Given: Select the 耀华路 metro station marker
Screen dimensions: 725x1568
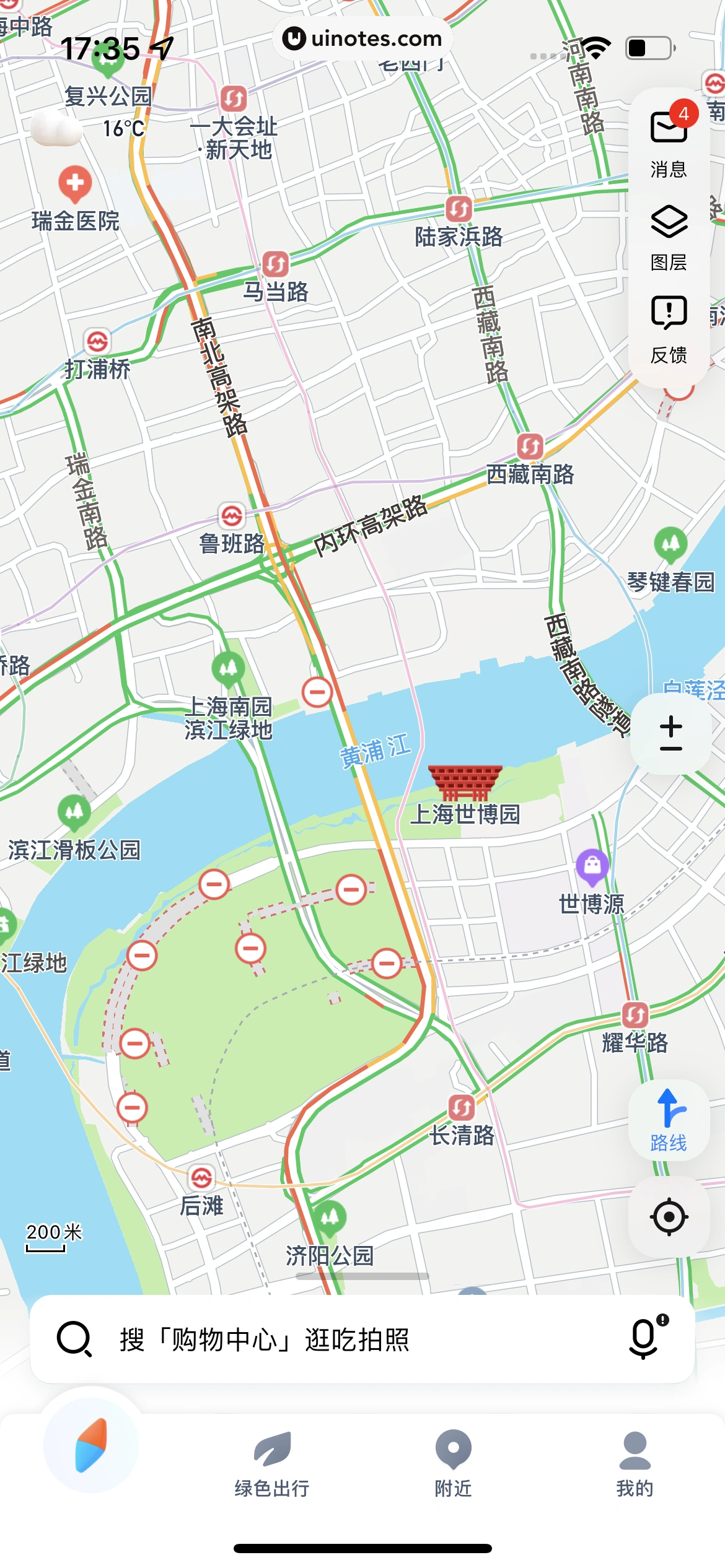Looking at the screenshot, I should pos(635,1016).
